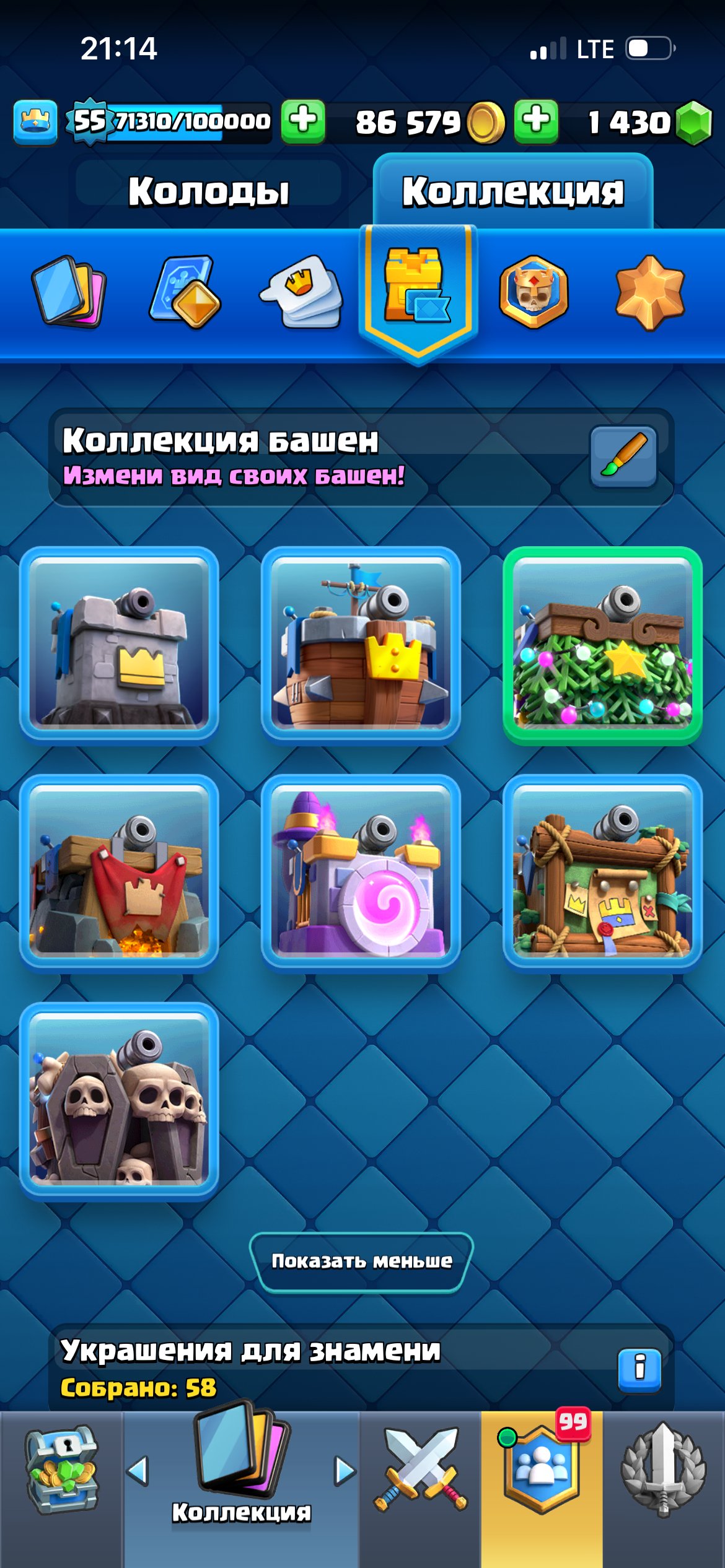Open info for Украшения для знамени
Image resolution: width=725 pixels, height=1568 pixels.
(x=639, y=1370)
